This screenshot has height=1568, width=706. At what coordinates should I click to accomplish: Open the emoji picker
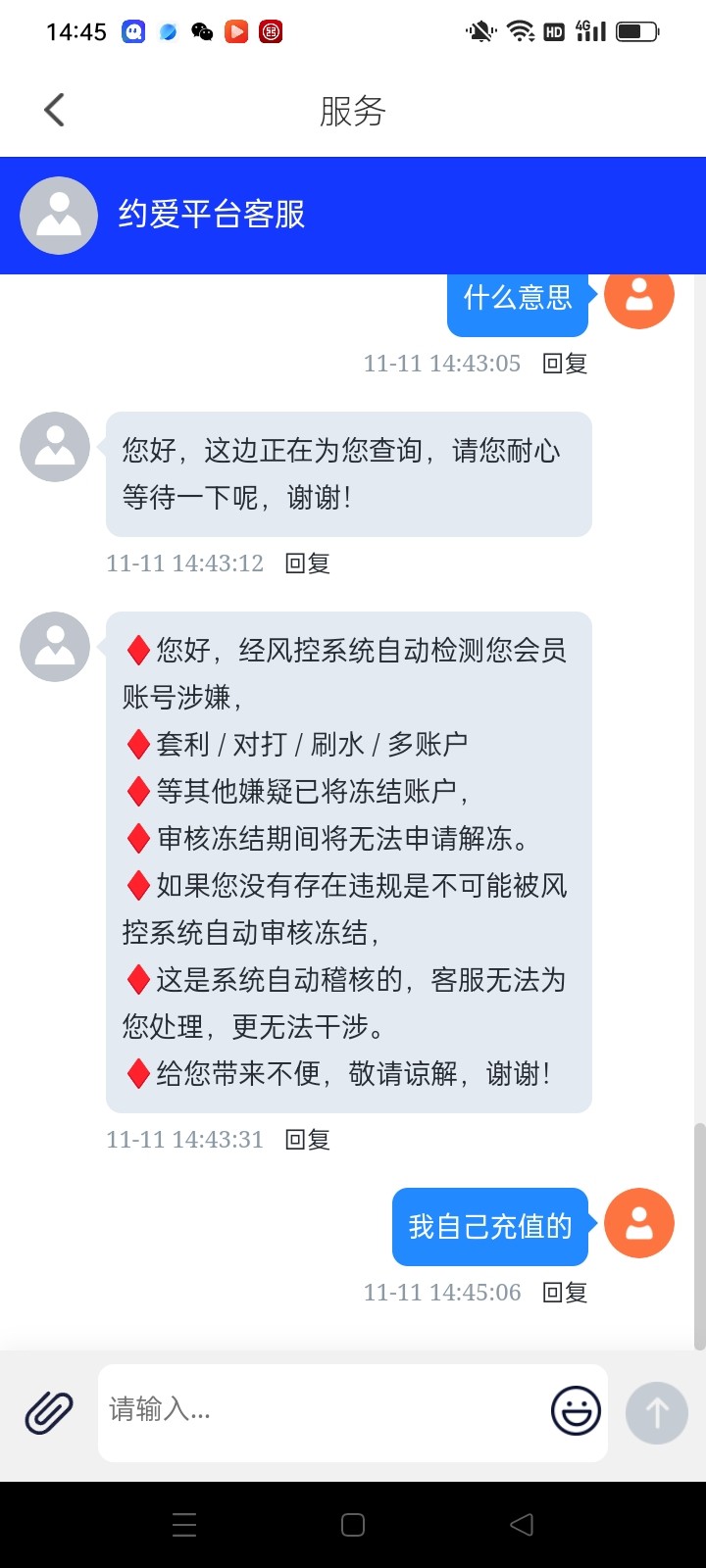click(x=576, y=1411)
